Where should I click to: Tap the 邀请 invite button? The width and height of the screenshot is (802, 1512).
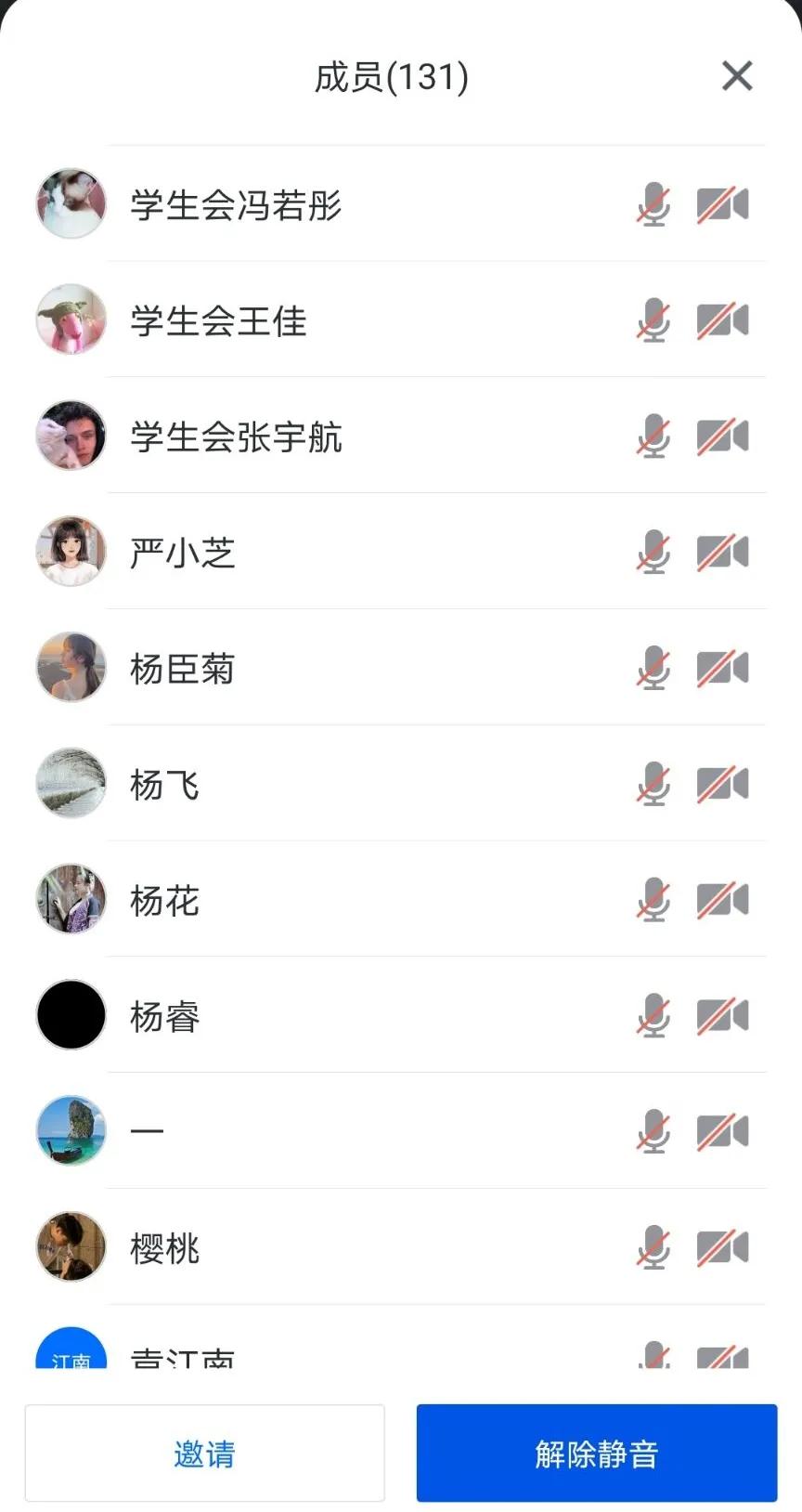click(204, 1453)
